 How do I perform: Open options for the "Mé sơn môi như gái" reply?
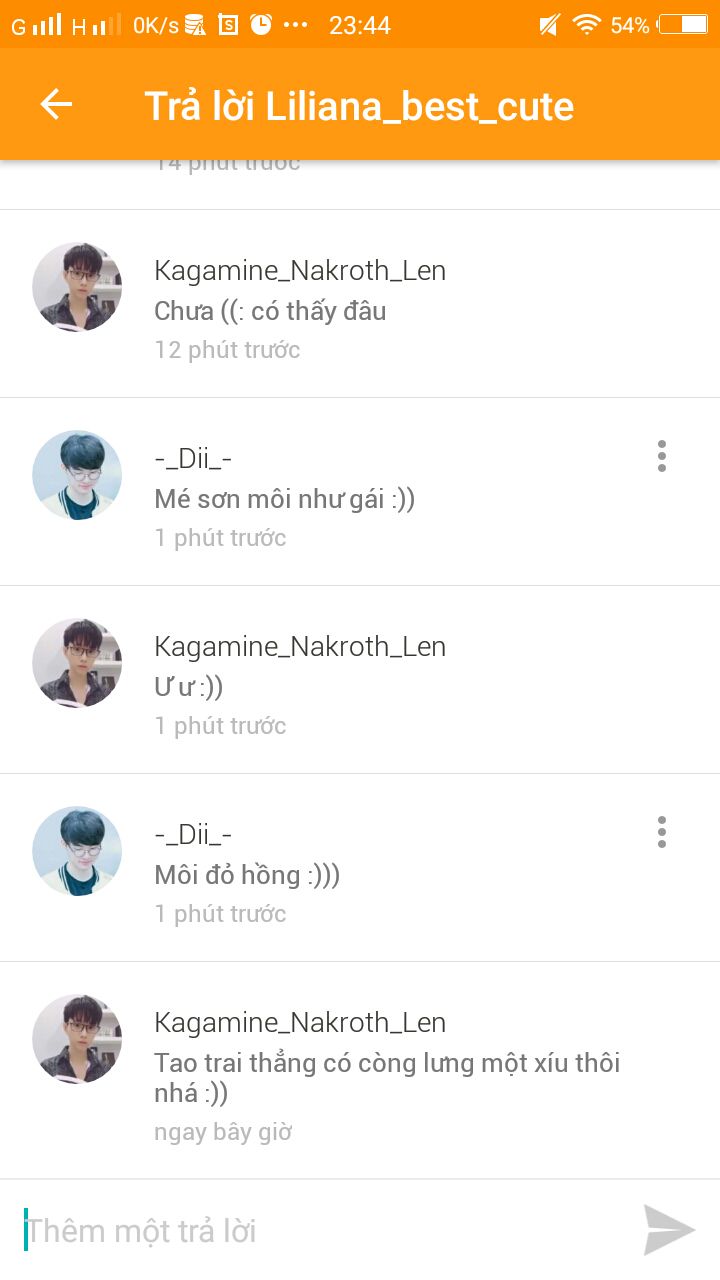(661, 456)
